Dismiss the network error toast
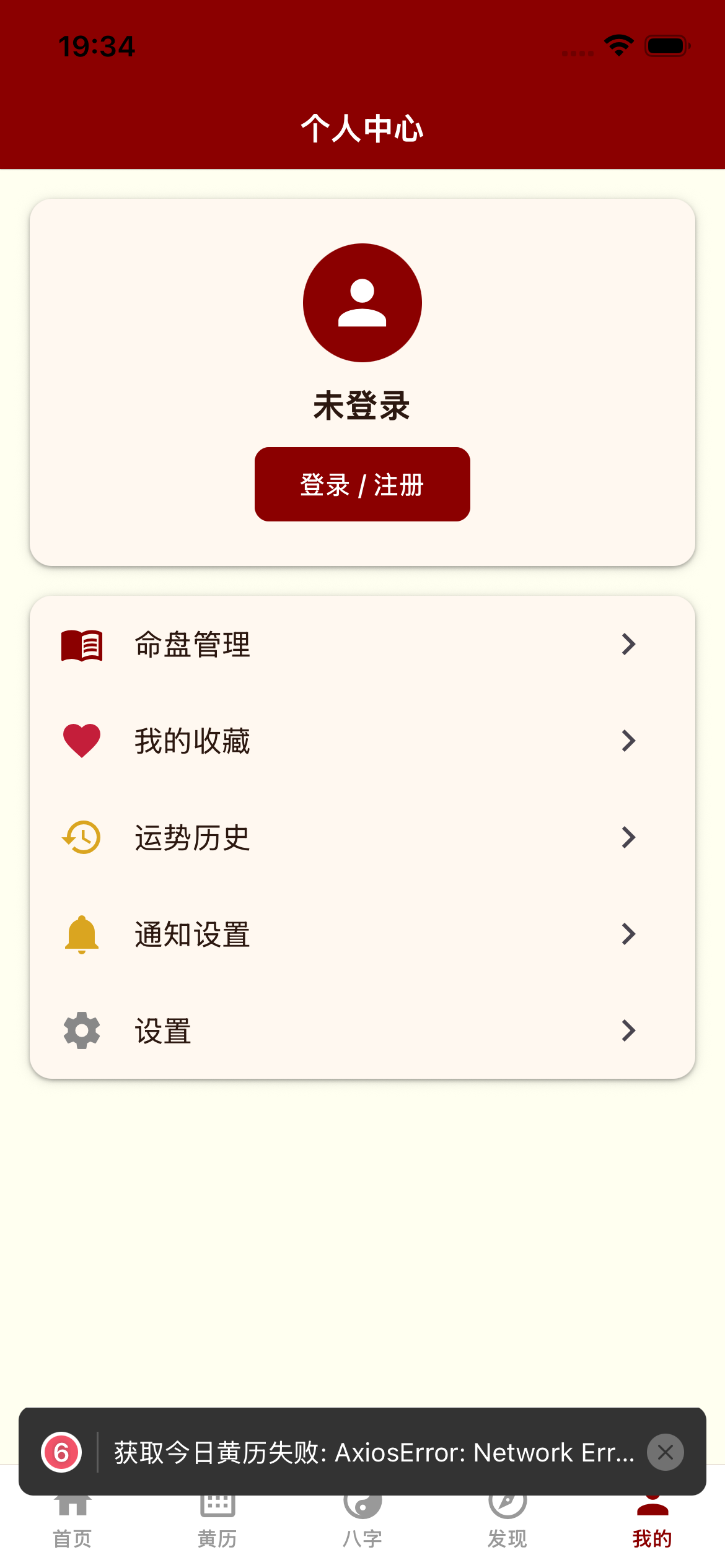Screen dimensions: 725x1568 (x=666, y=1452)
